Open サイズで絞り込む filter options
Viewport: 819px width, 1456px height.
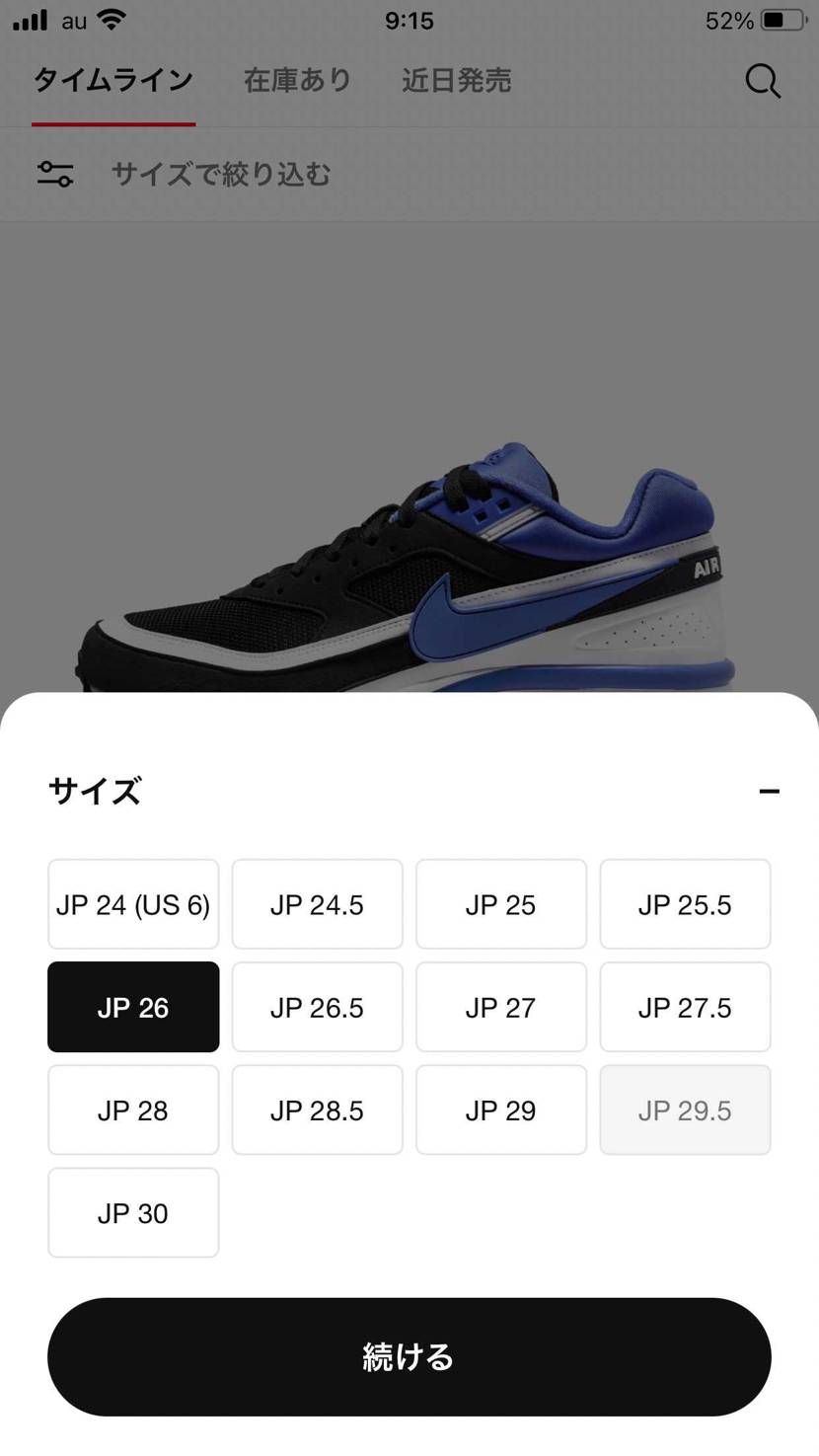[221, 173]
